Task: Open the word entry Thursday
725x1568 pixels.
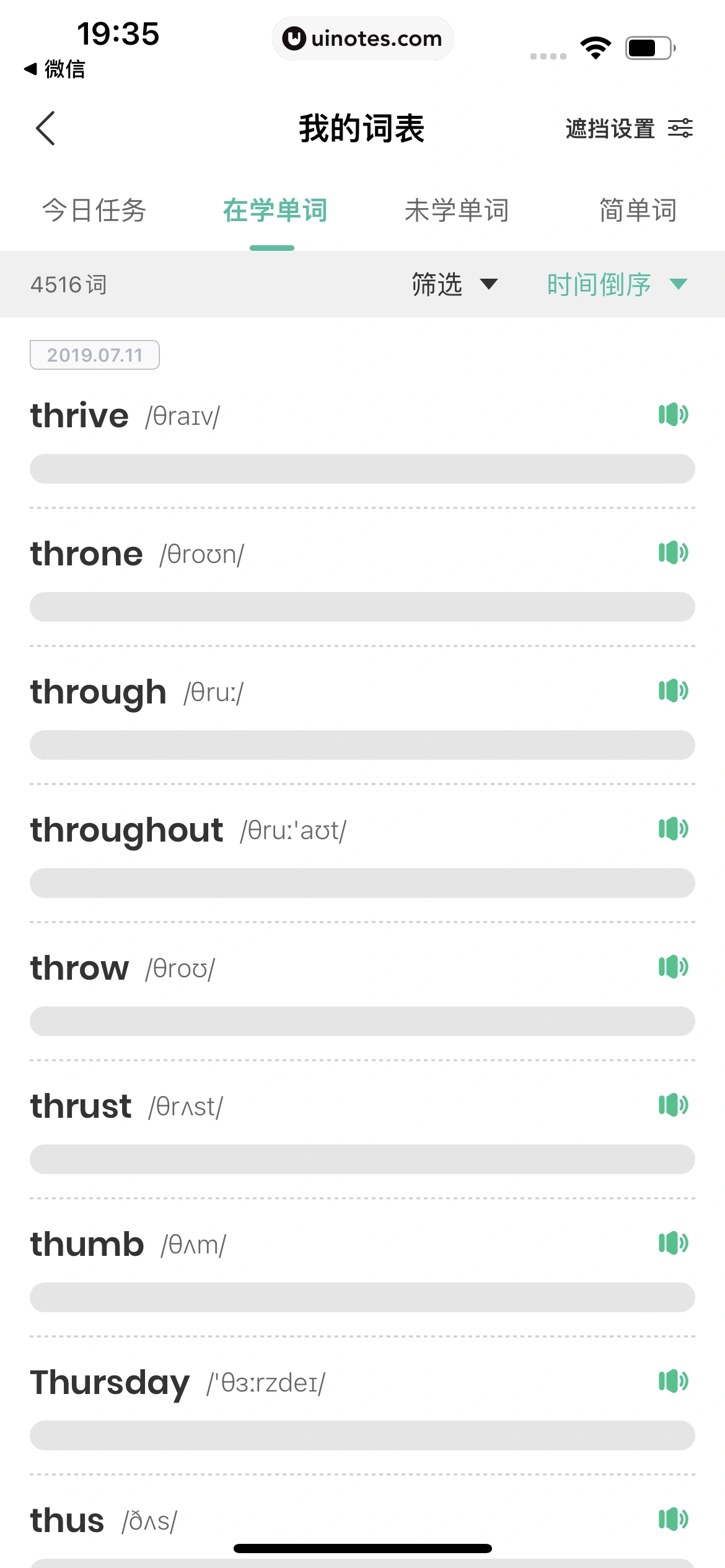Action: point(110,1382)
